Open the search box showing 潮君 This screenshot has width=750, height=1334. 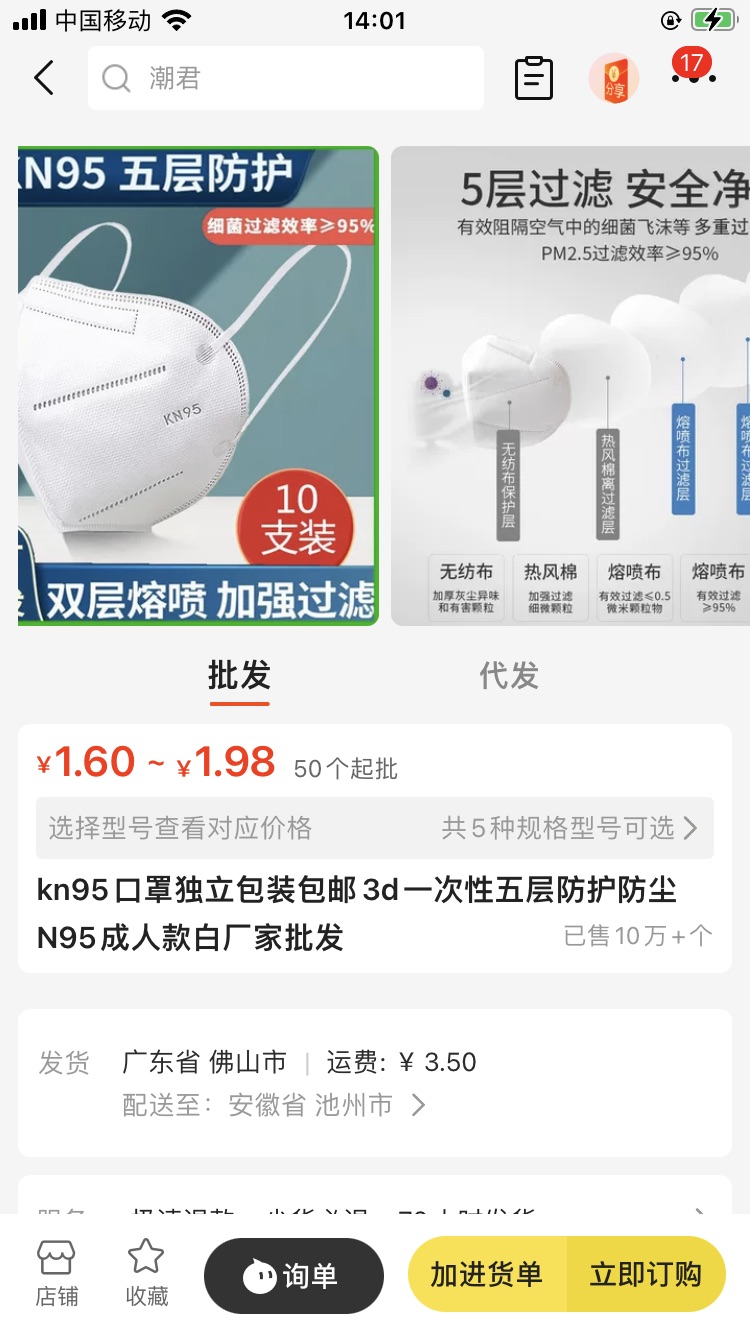click(x=285, y=78)
